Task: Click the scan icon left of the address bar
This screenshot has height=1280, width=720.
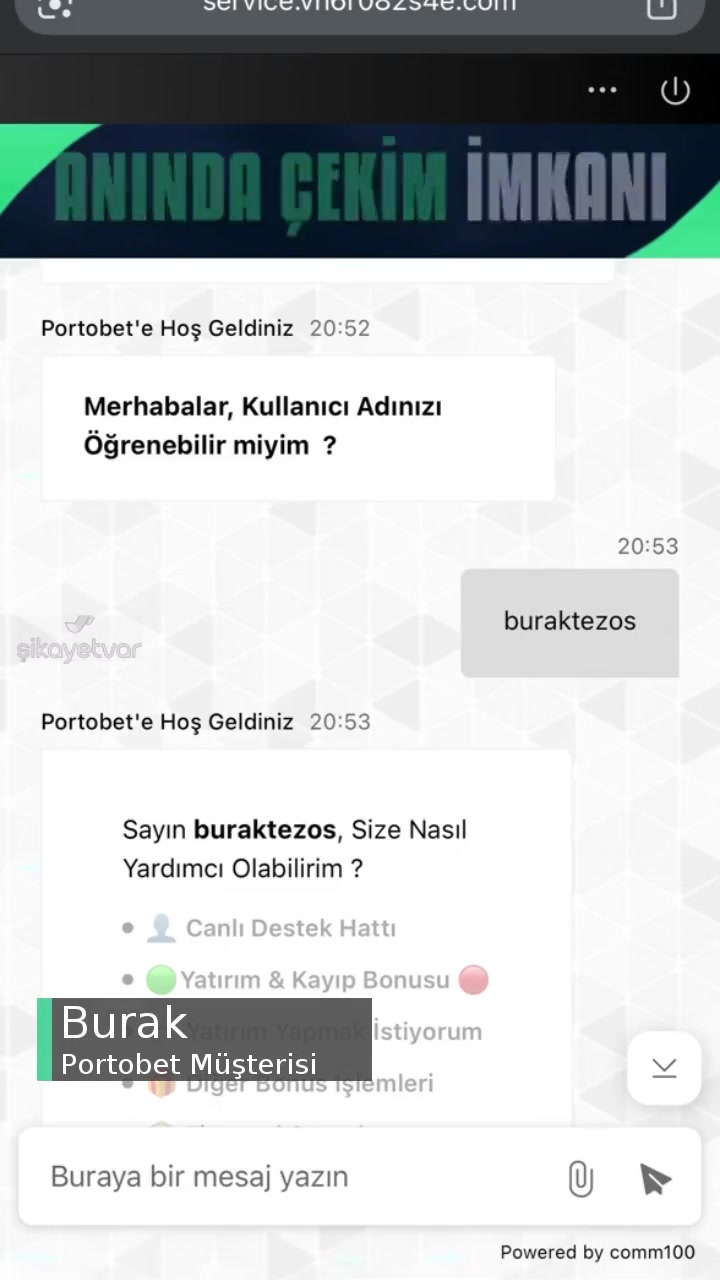Action: coord(54,10)
